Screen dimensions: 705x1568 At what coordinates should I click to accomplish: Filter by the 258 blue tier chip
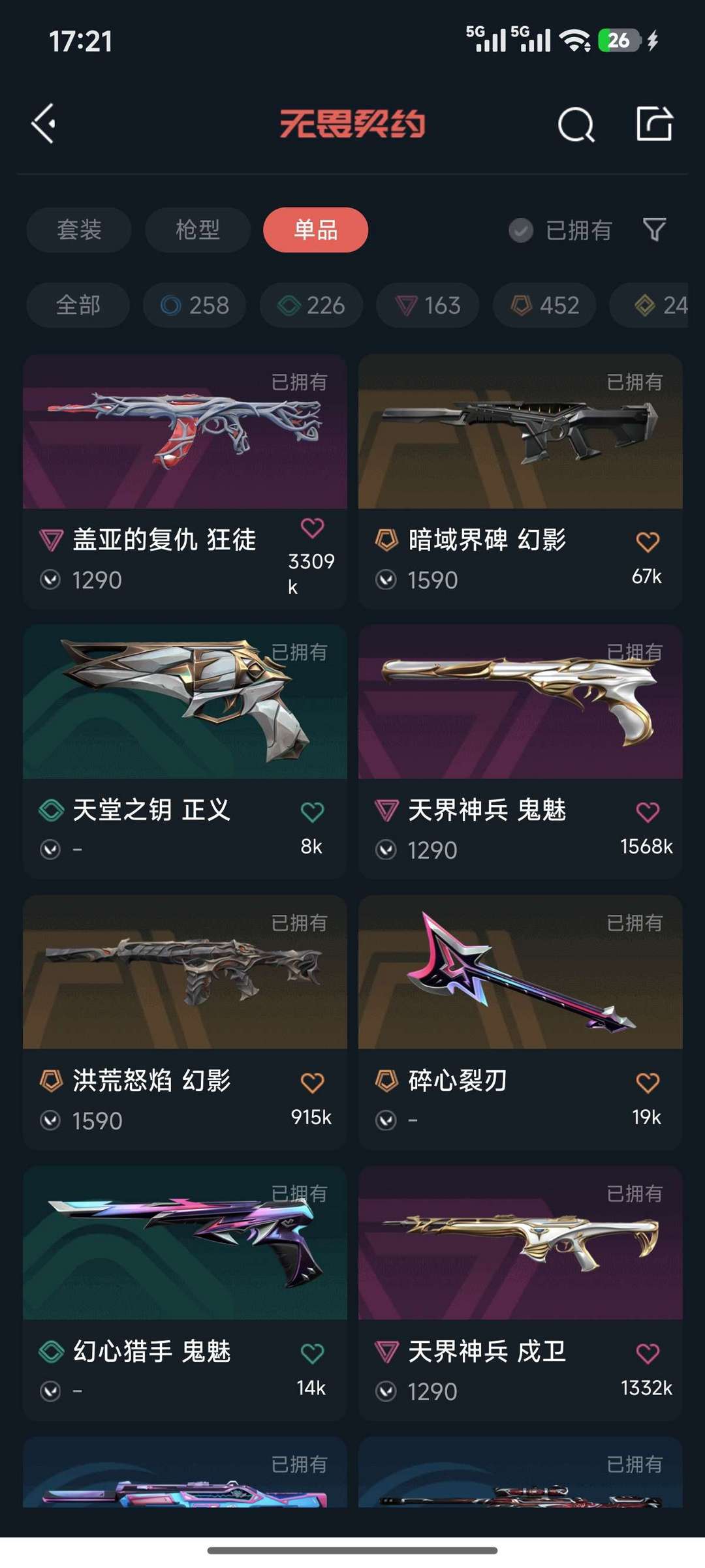195,305
